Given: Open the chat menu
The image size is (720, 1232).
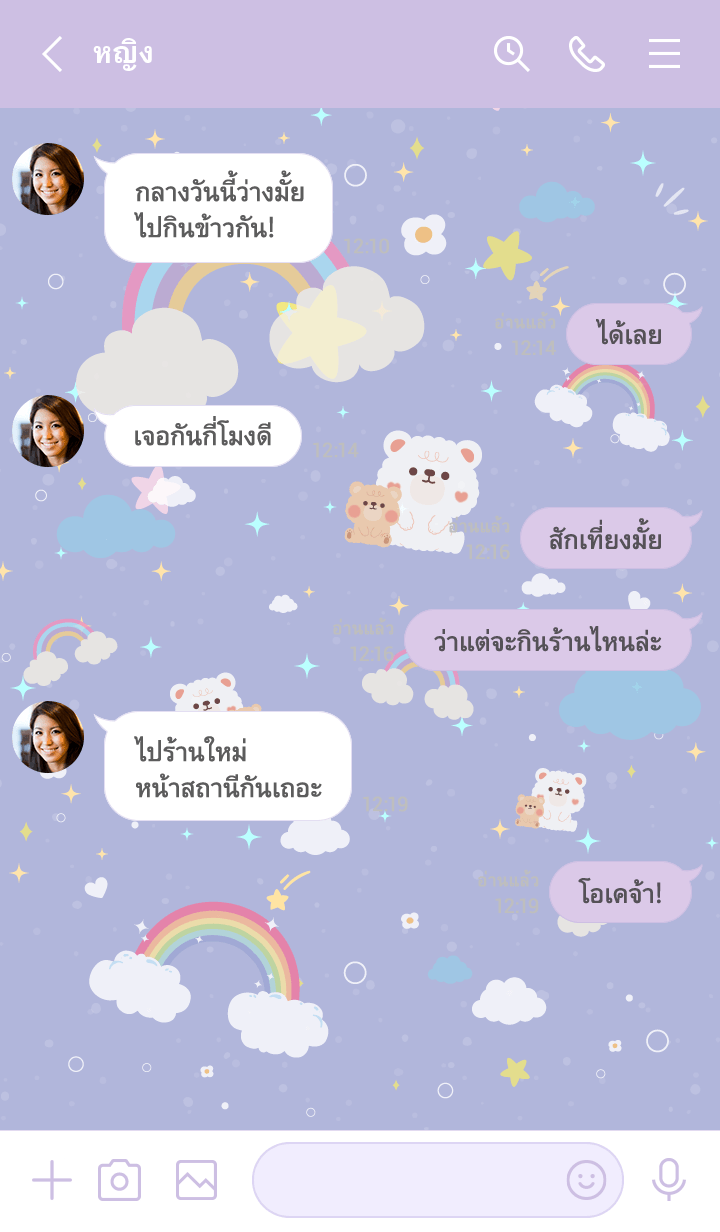Looking at the screenshot, I should coord(664,54).
